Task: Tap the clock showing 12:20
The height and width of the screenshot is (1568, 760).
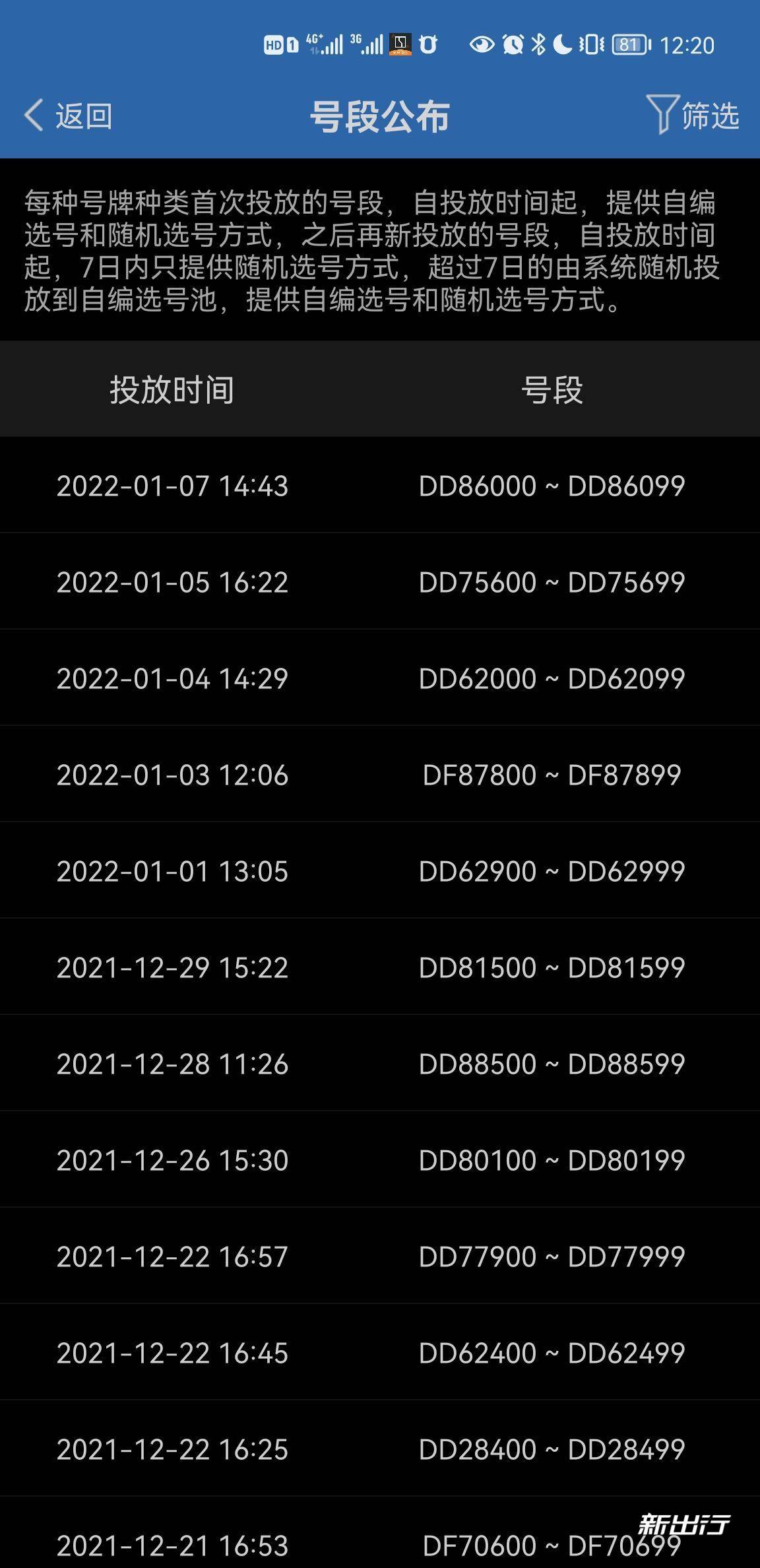Action: tap(686, 46)
